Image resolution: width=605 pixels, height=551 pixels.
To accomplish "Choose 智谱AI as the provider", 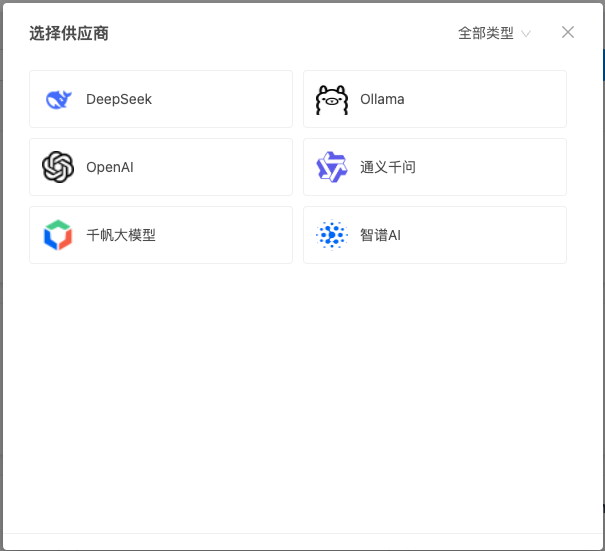I will click(x=434, y=235).
